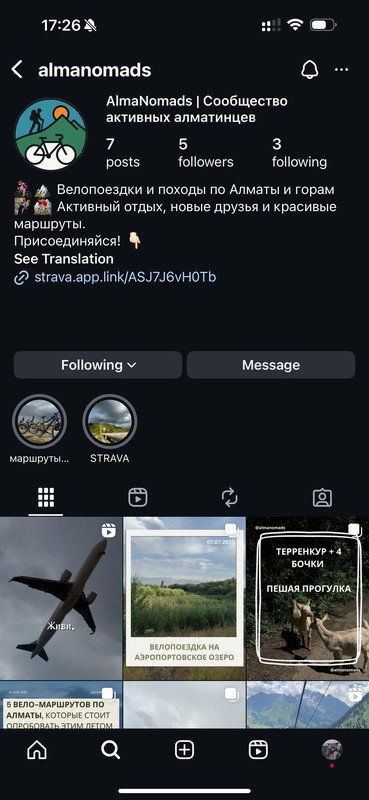Open the Велопоездка на Аэропортовское озеро post
Image resolution: width=369 pixels, height=800 pixels.
point(184,598)
